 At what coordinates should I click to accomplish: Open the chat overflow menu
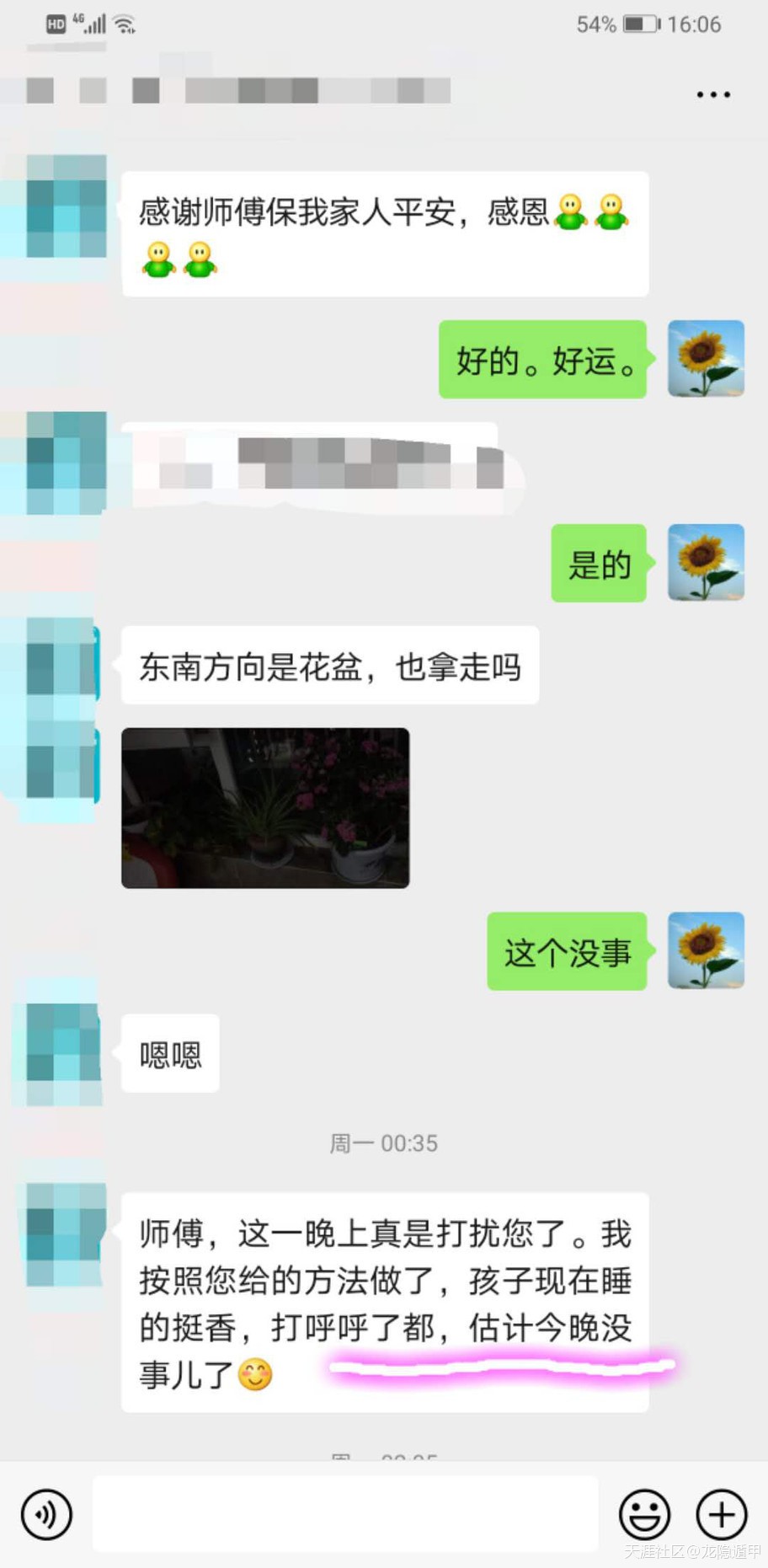pyautogui.click(x=712, y=94)
